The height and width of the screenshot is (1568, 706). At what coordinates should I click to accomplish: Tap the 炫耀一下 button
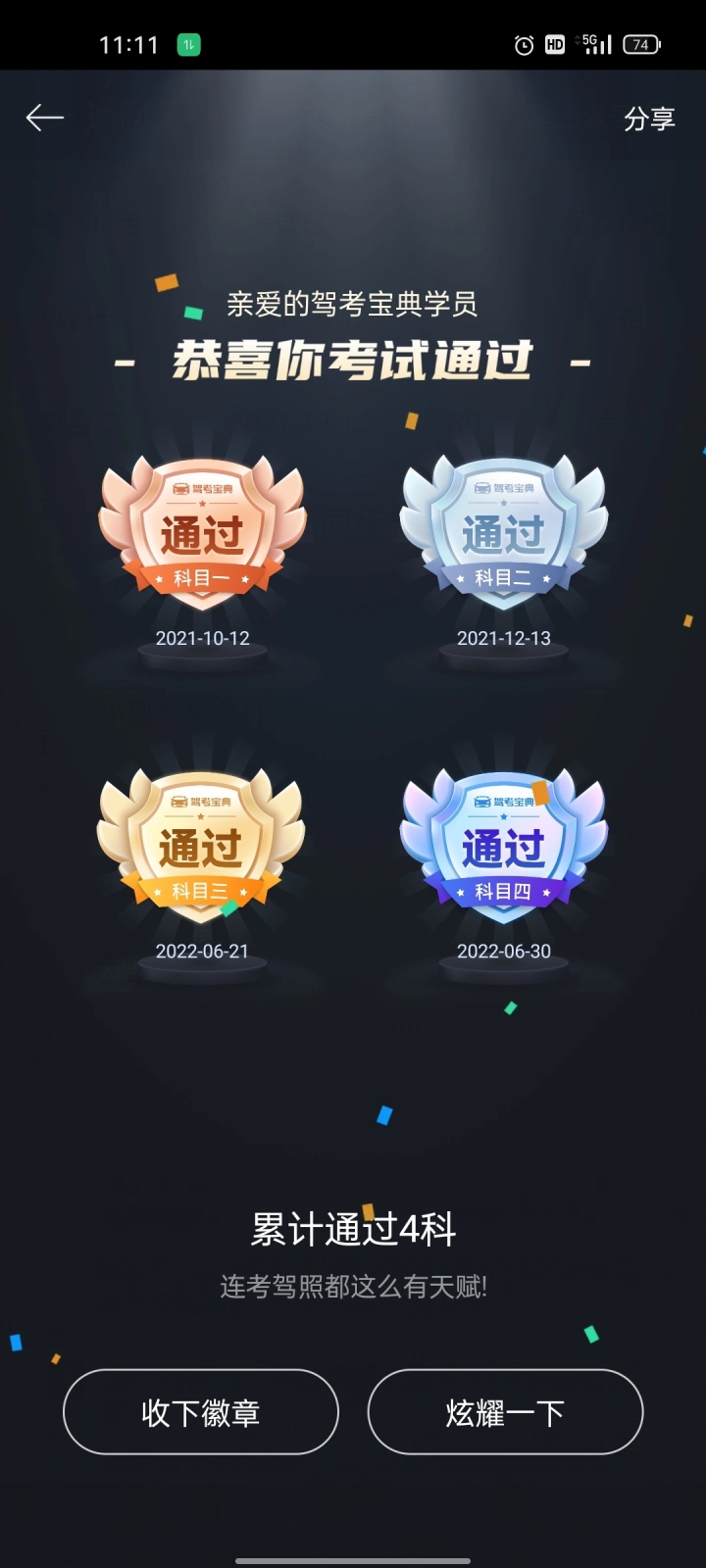(505, 1412)
